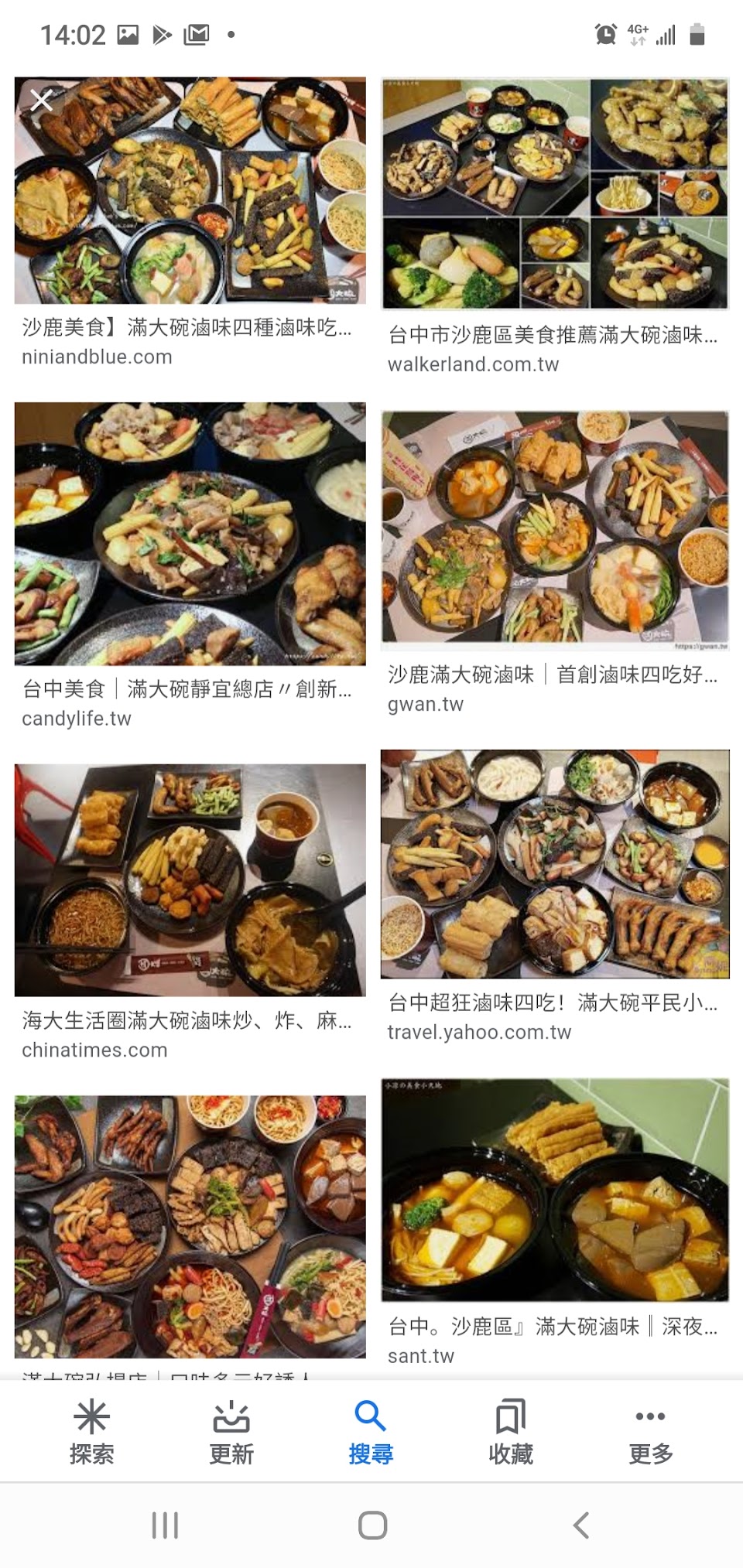Show the 更多 options tab
Image resolution: width=743 pixels, height=1568 pixels.
pyautogui.click(x=650, y=1432)
